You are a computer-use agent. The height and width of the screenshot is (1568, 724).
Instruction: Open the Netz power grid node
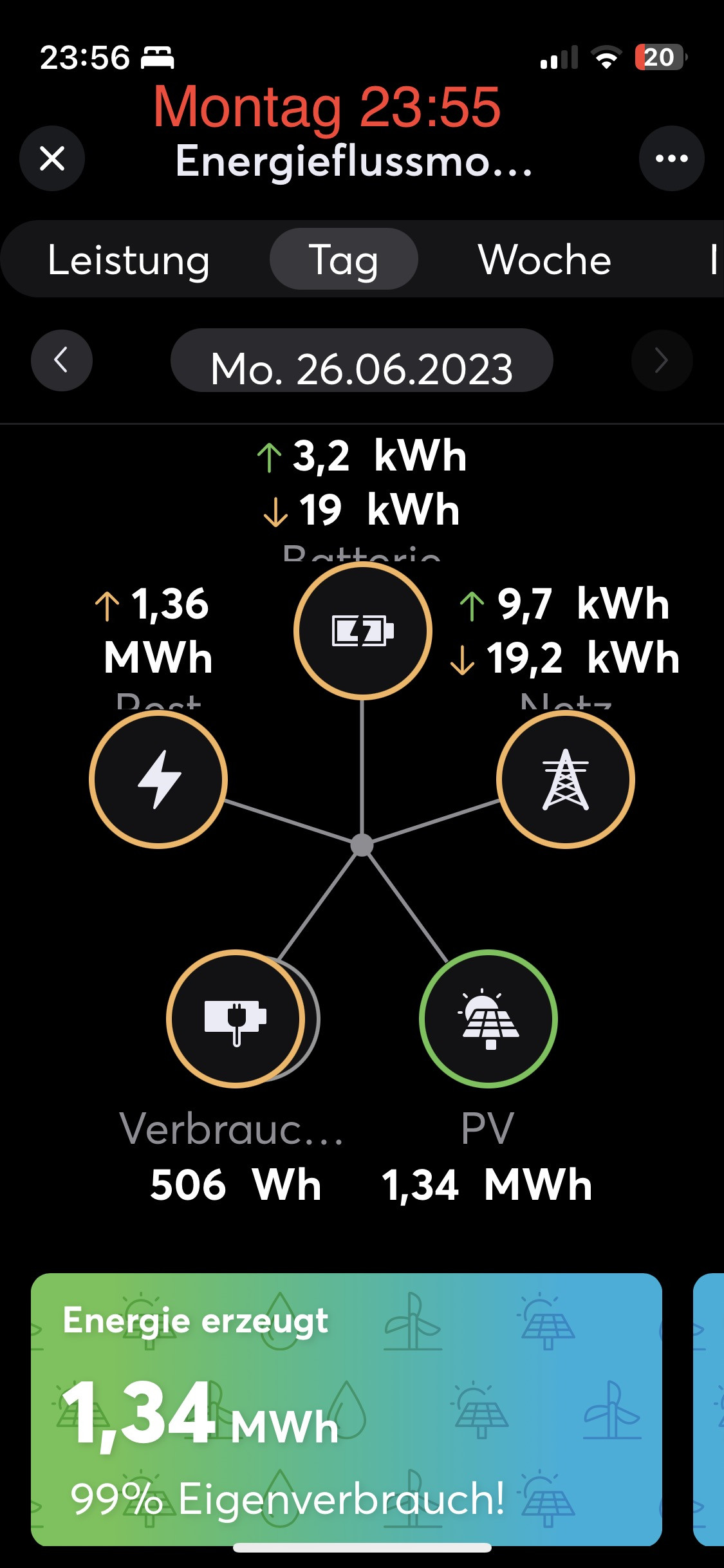click(566, 779)
